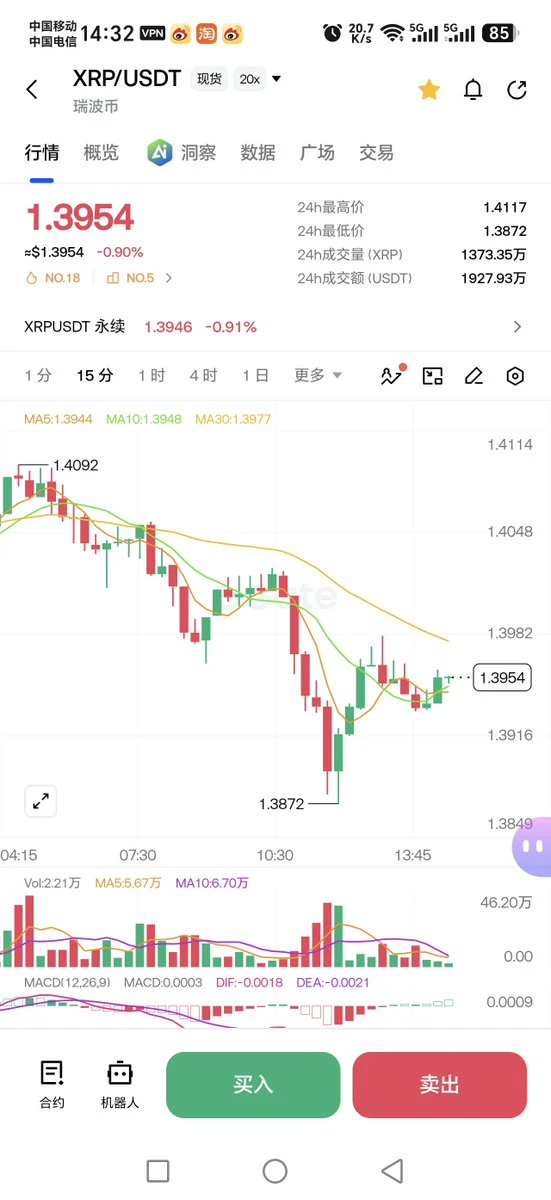
Task: Open chart settings gear icon
Action: tap(515, 376)
